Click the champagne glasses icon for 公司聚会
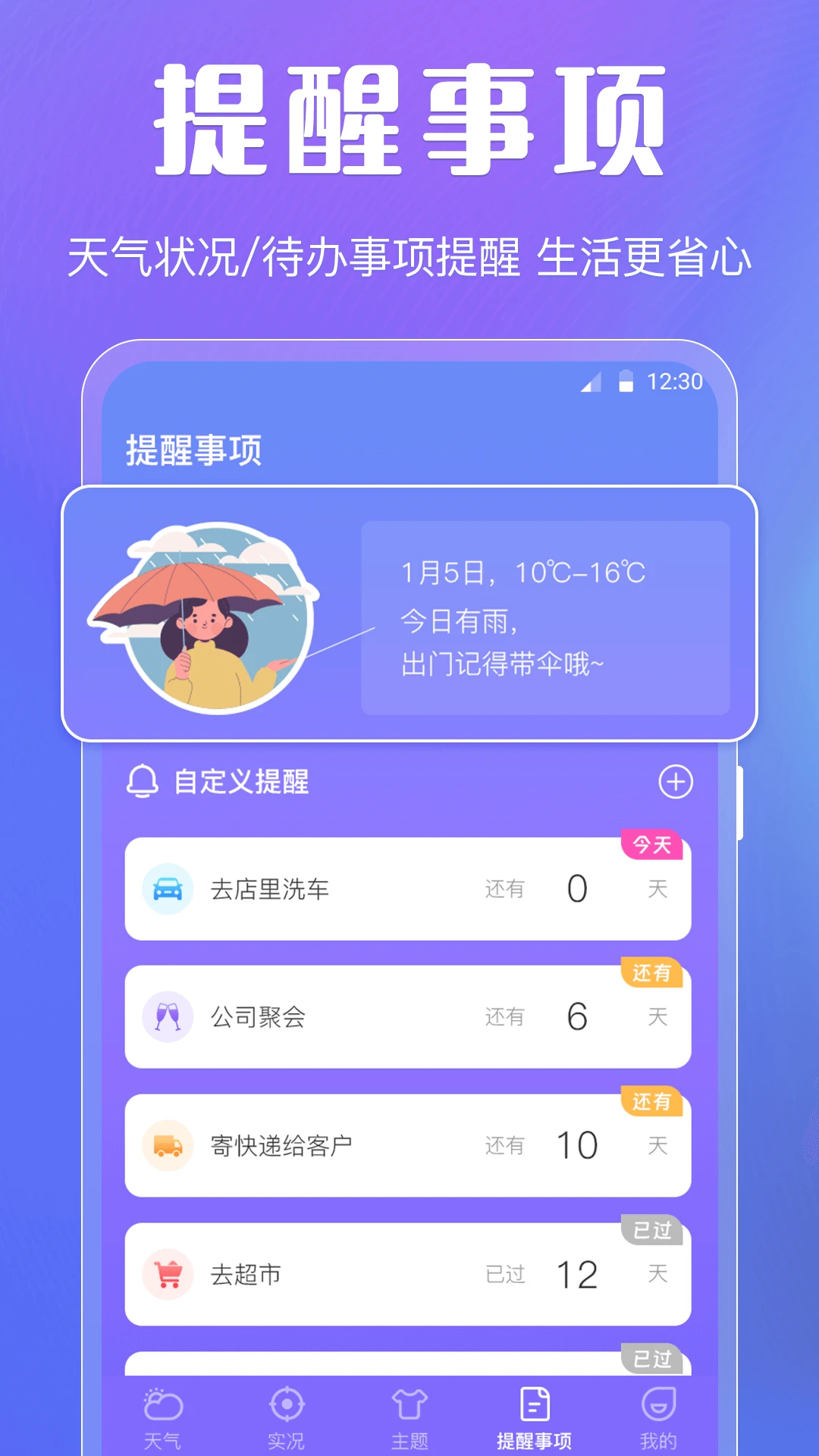Viewport: 819px width, 1456px height. click(x=167, y=1016)
